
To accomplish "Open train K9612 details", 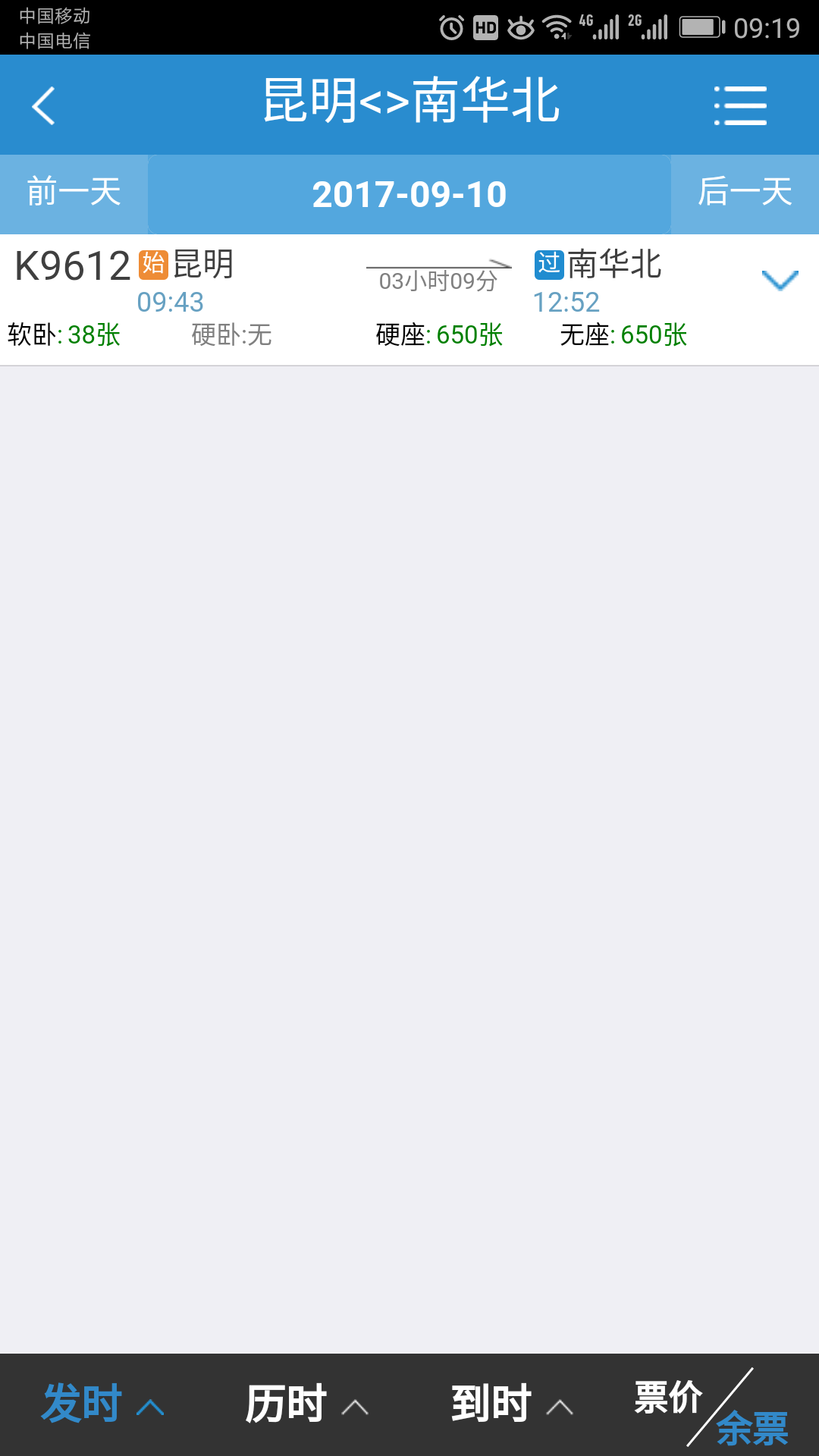I will [x=409, y=300].
